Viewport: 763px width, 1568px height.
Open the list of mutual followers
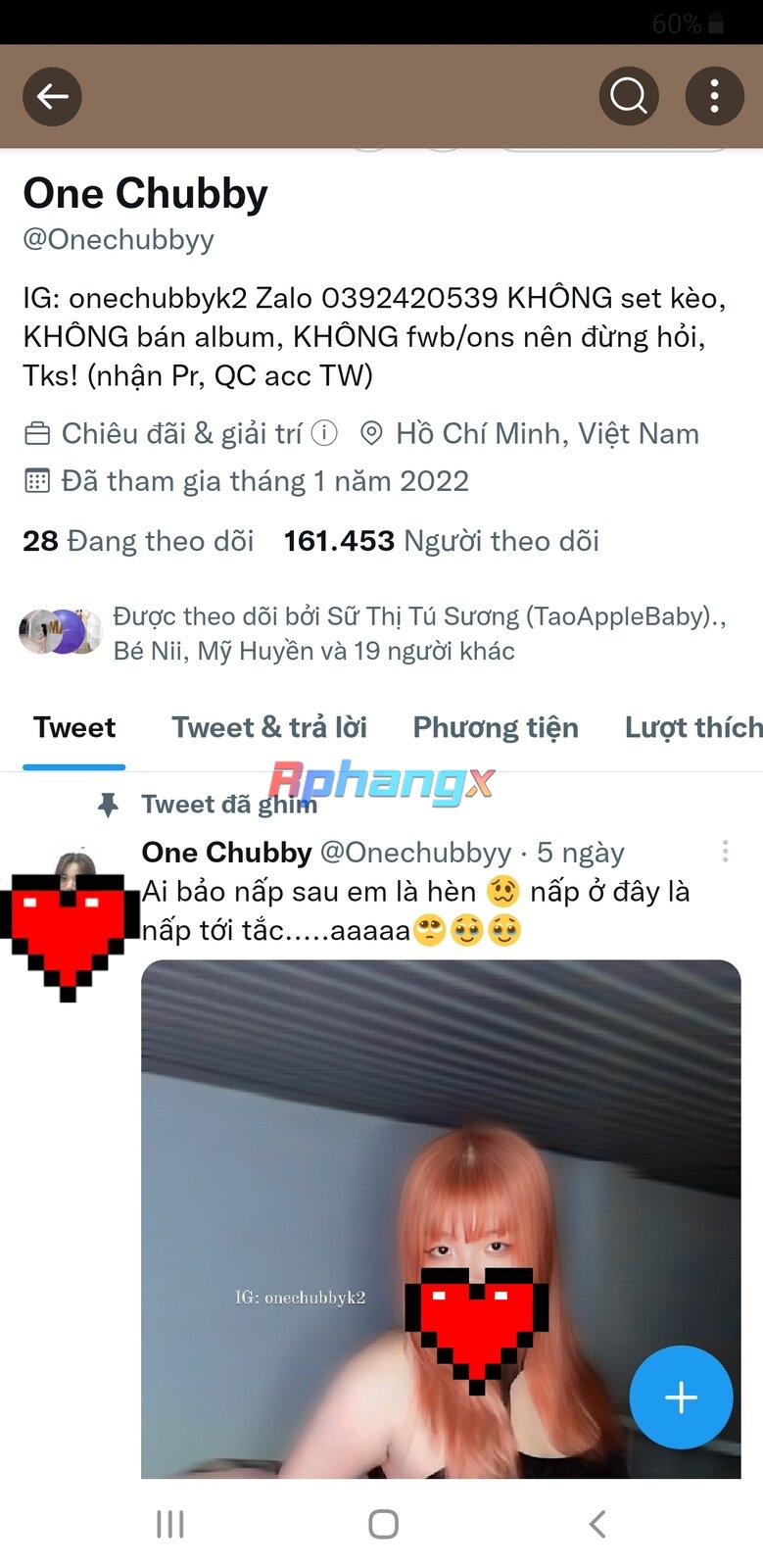coord(372,633)
